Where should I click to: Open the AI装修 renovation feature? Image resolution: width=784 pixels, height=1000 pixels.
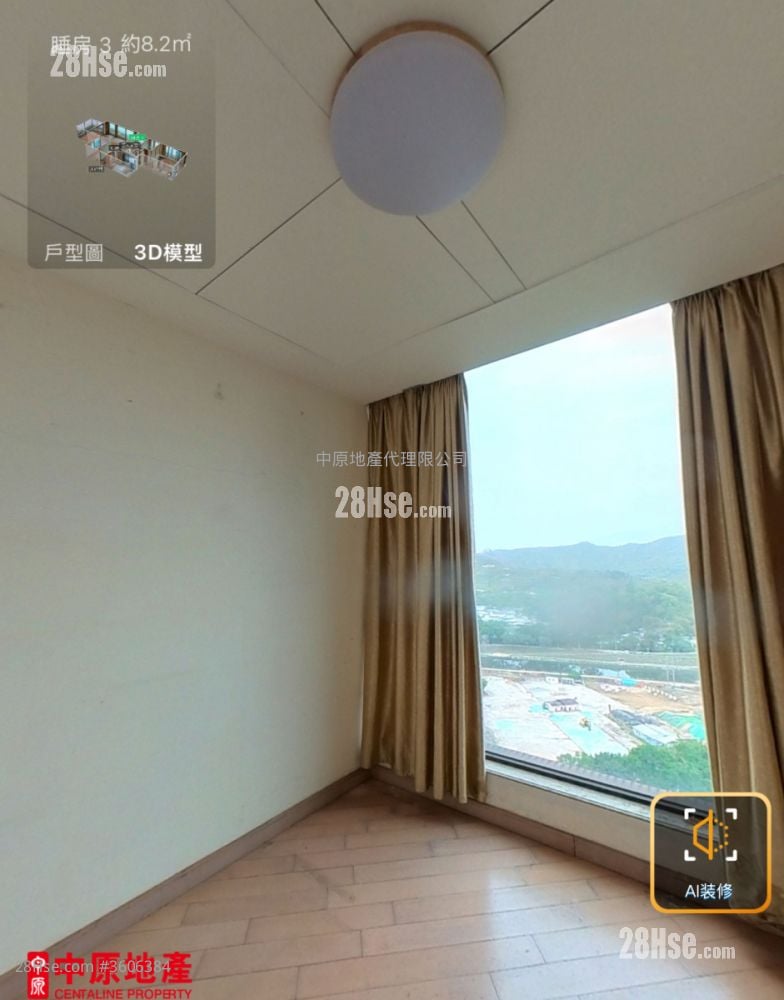710,851
